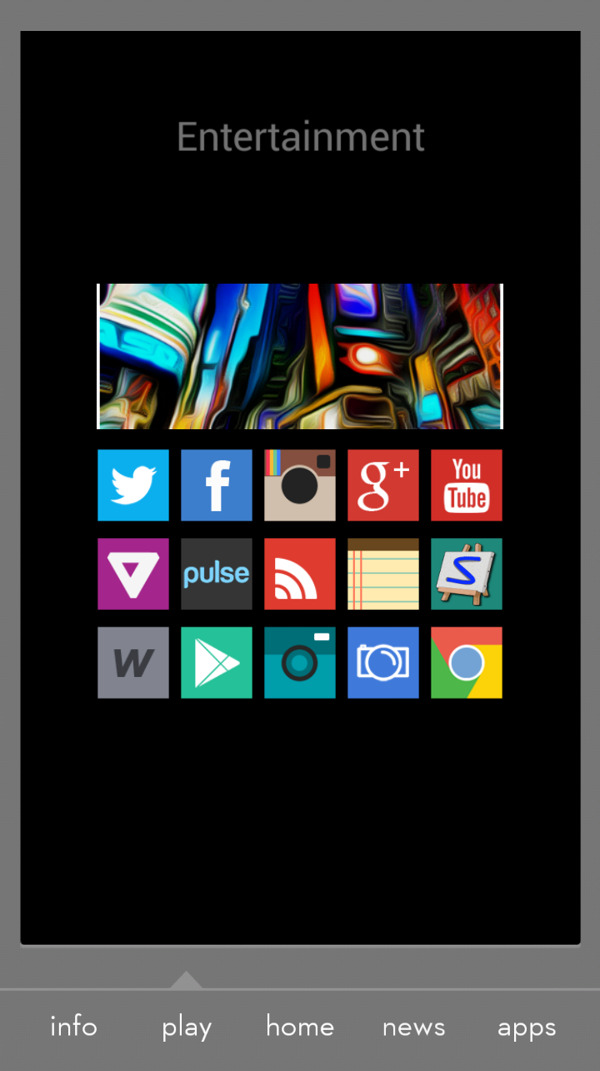The height and width of the screenshot is (1071, 600).
Task: Launch the sketch easel app icon
Action: point(466,574)
